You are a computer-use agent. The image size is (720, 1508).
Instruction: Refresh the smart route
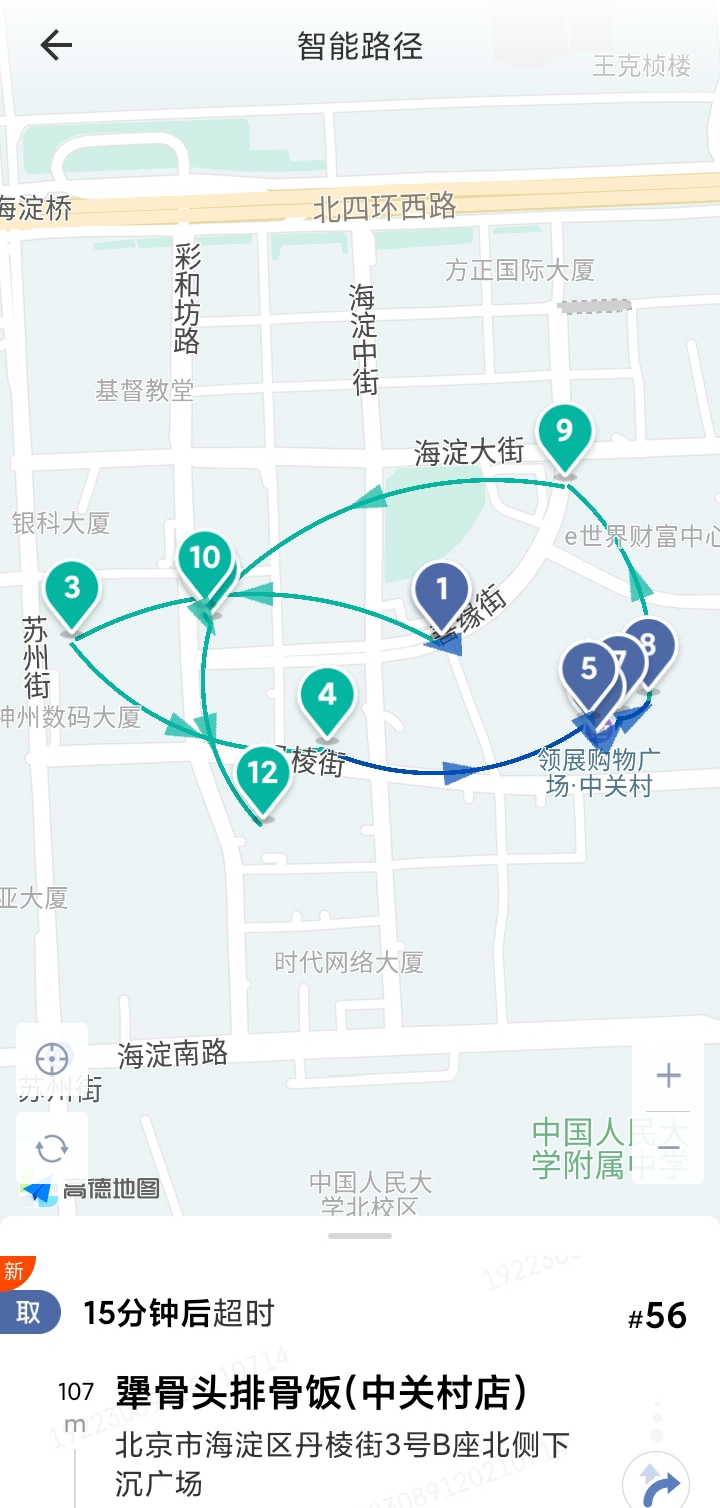52,1148
